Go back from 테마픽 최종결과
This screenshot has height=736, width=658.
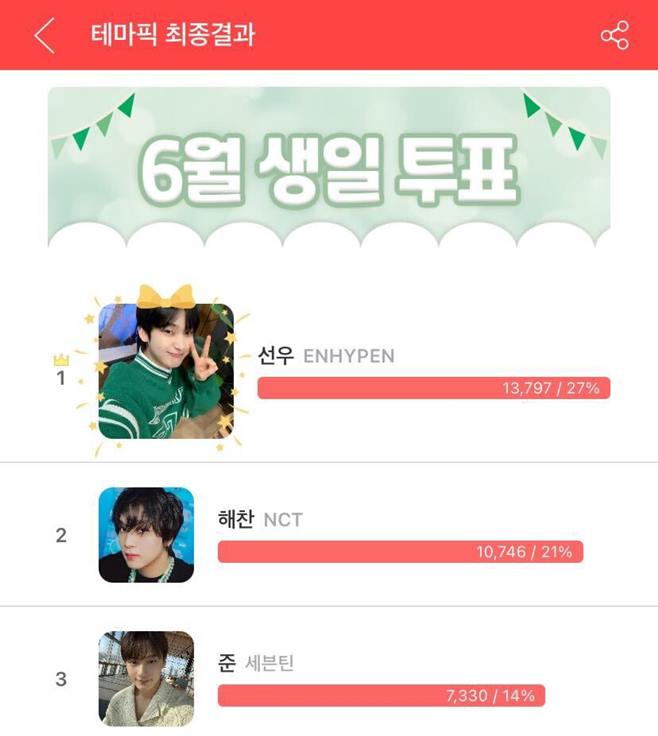[x=43, y=36]
